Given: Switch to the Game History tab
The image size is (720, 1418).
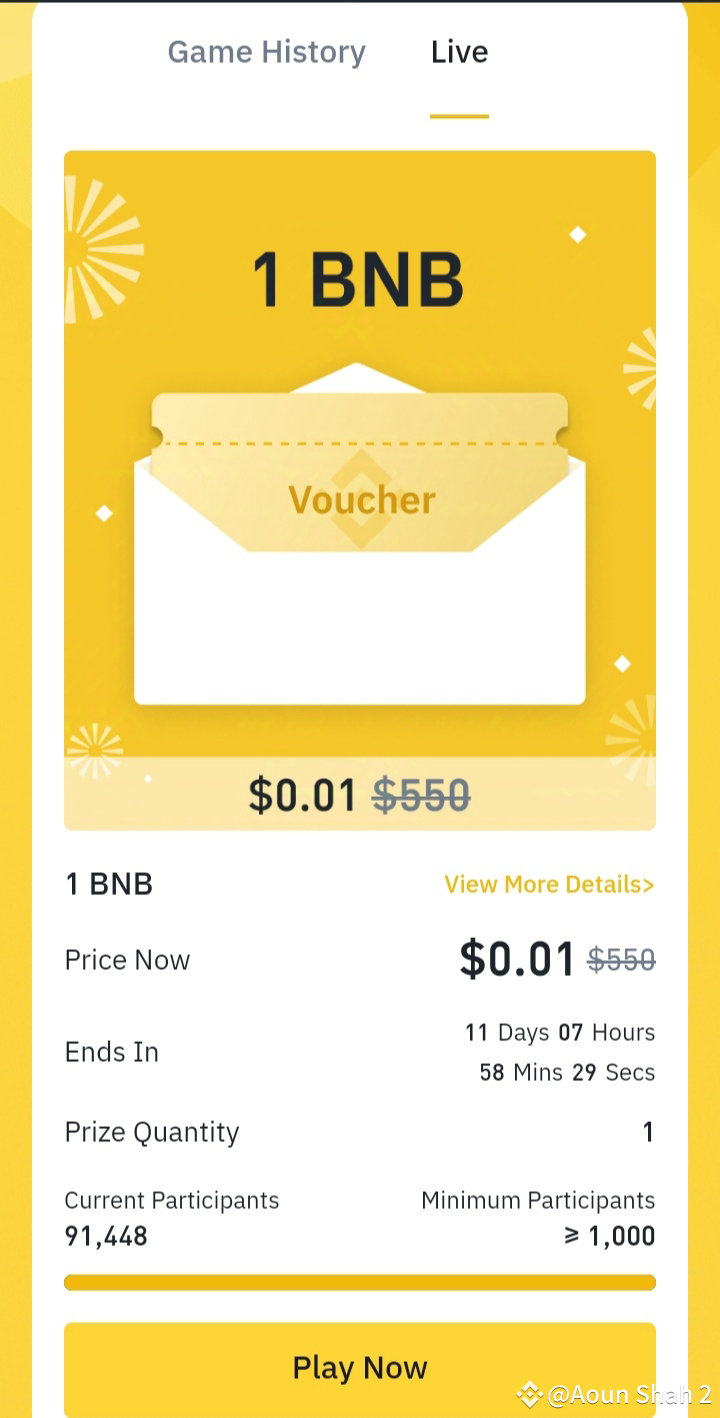Looking at the screenshot, I should click(x=266, y=51).
